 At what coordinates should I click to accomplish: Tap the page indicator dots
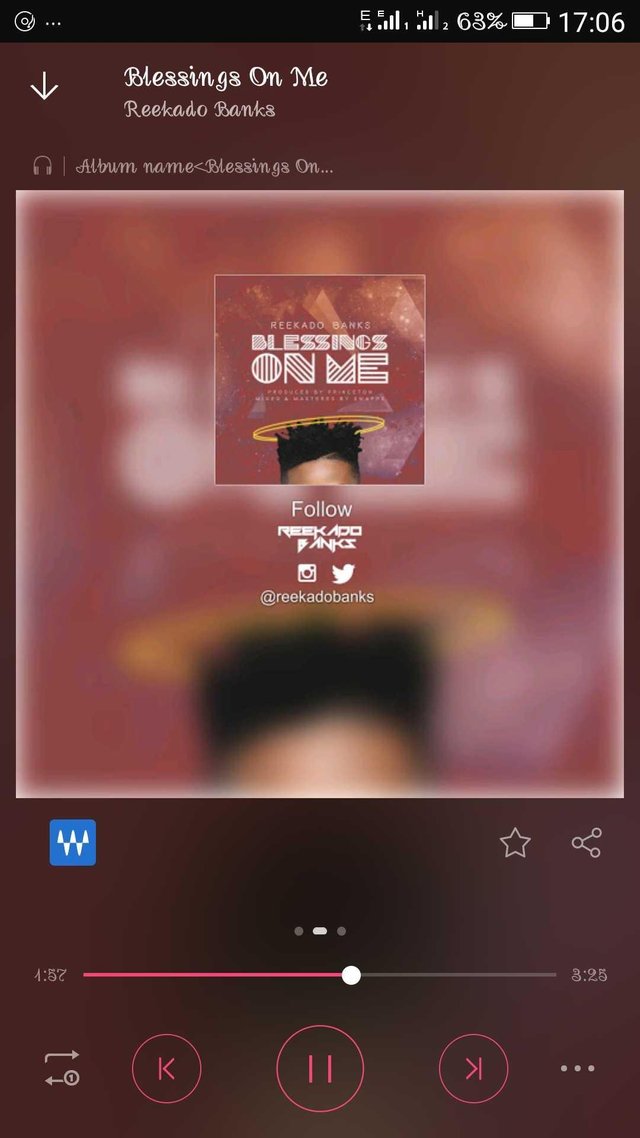[320, 931]
